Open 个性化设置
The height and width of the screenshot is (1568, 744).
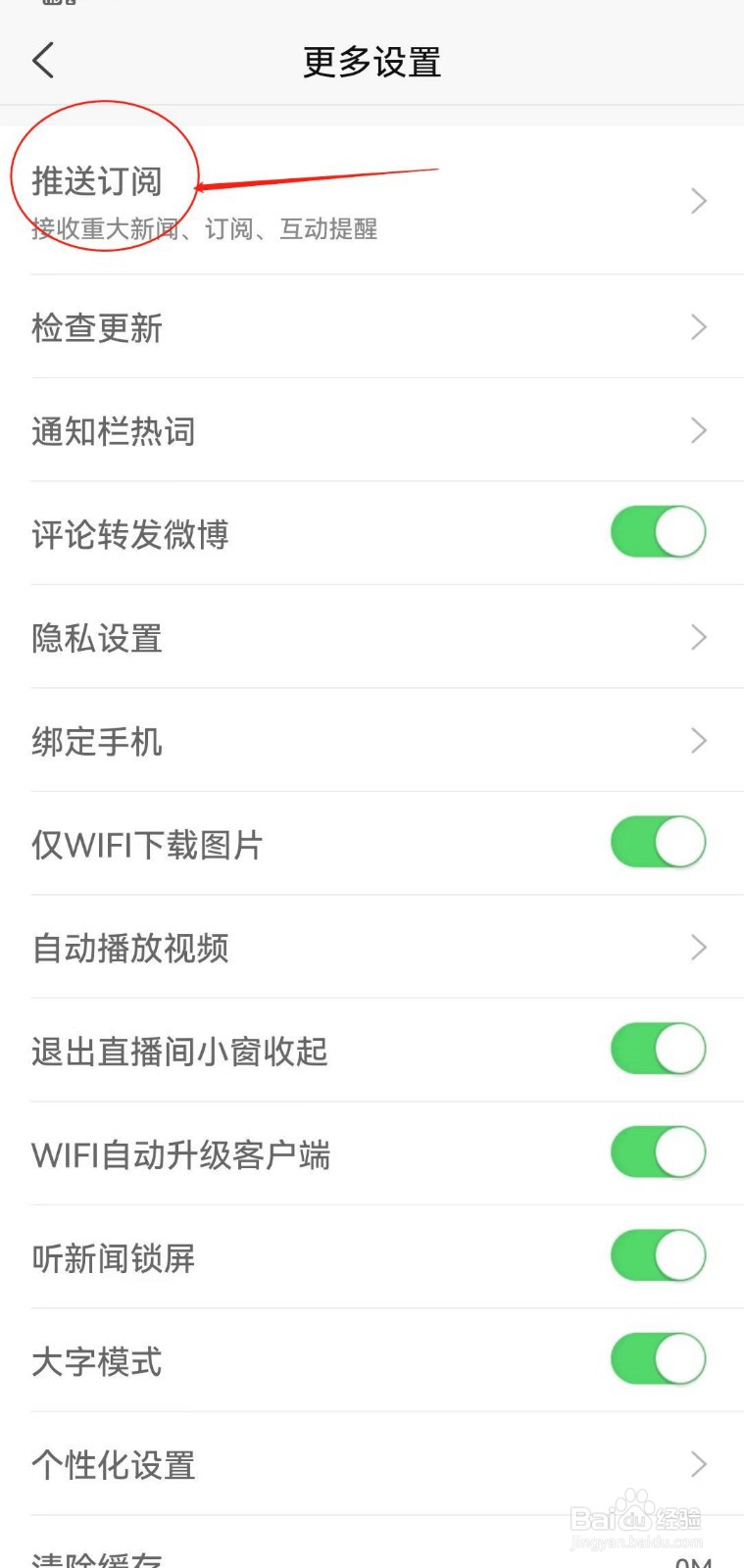pyautogui.click(x=372, y=1464)
